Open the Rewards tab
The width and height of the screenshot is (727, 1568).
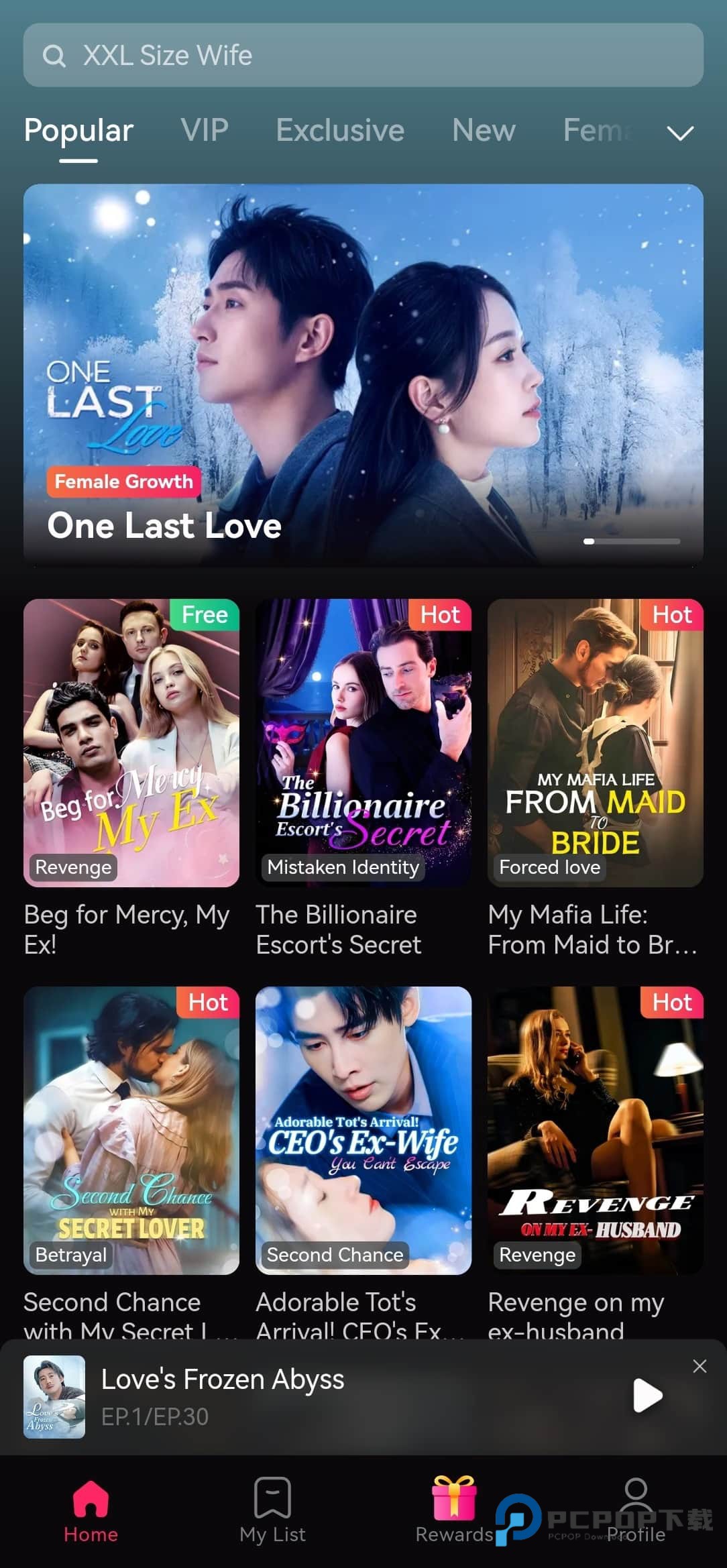[454, 1509]
